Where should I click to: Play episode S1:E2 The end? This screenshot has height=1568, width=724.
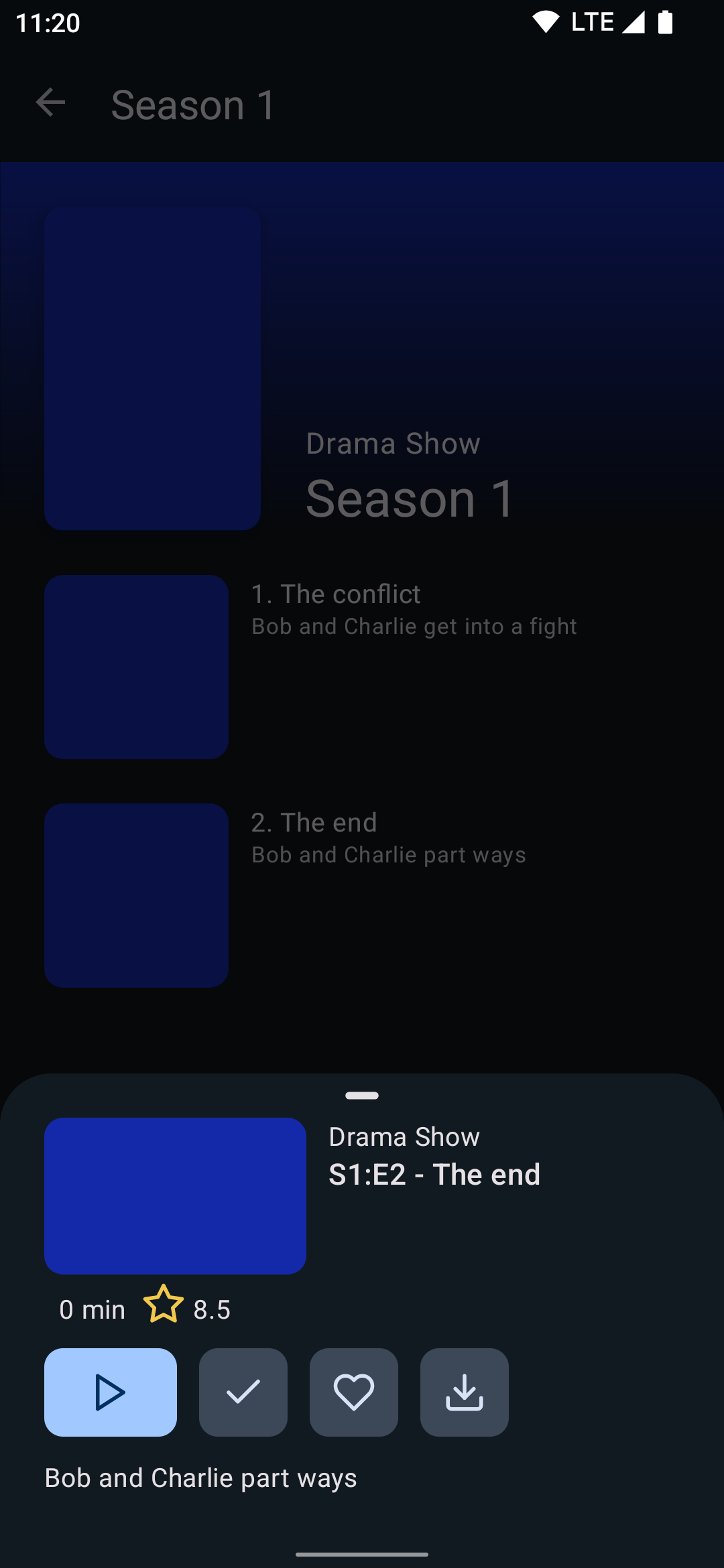tap(111, 1392)
